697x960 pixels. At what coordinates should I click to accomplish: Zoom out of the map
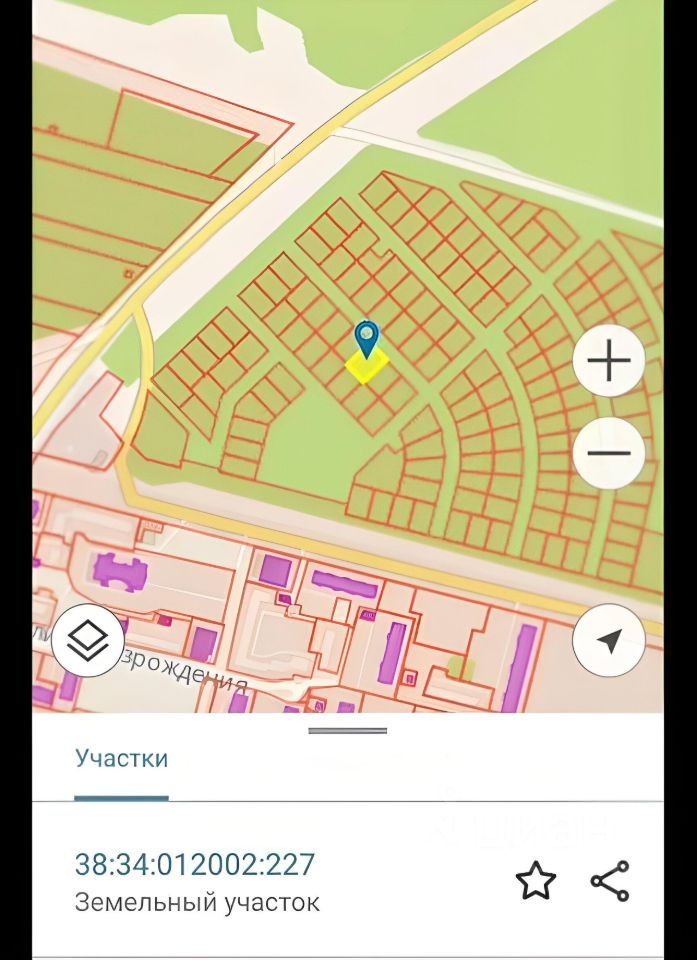coord(608,453)
